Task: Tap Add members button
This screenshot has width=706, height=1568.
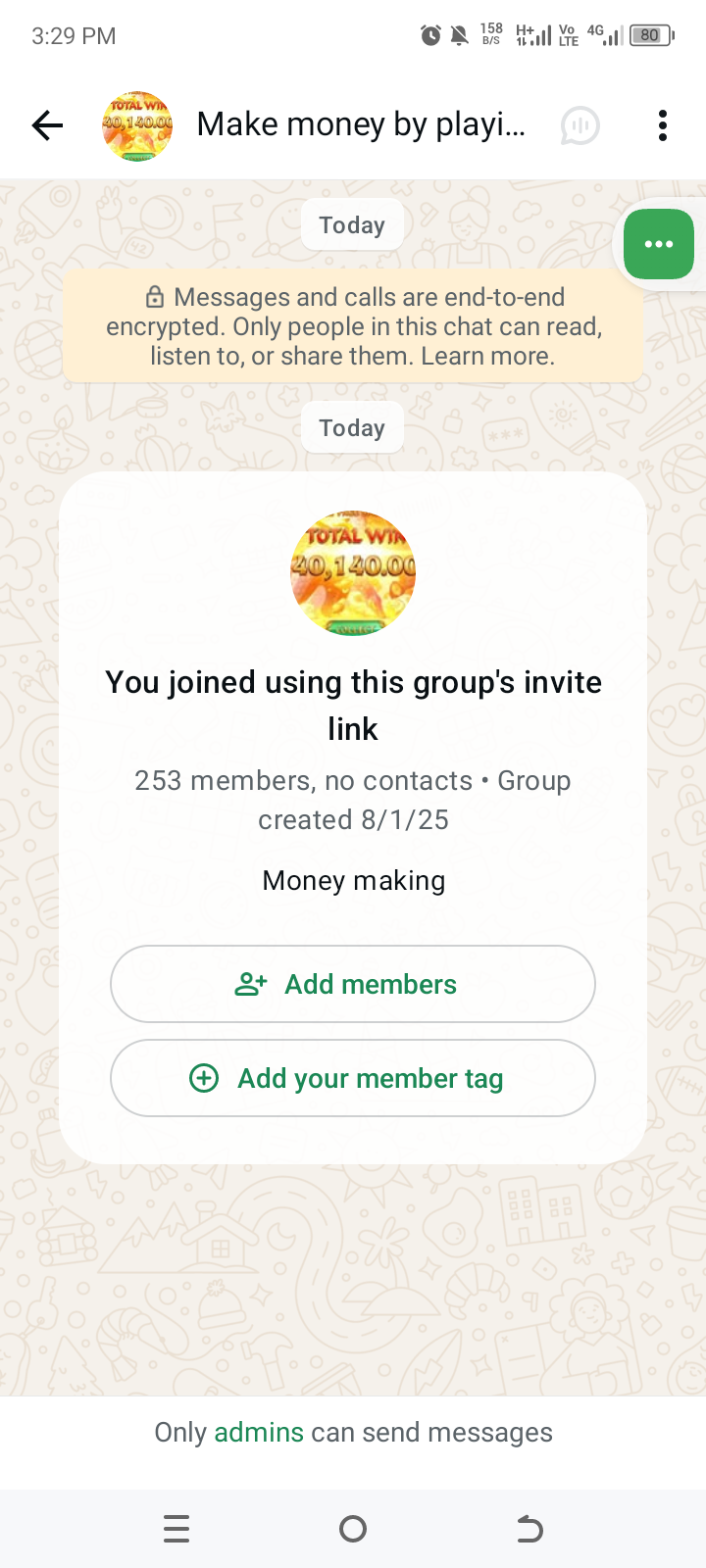Action: point(353,984)
